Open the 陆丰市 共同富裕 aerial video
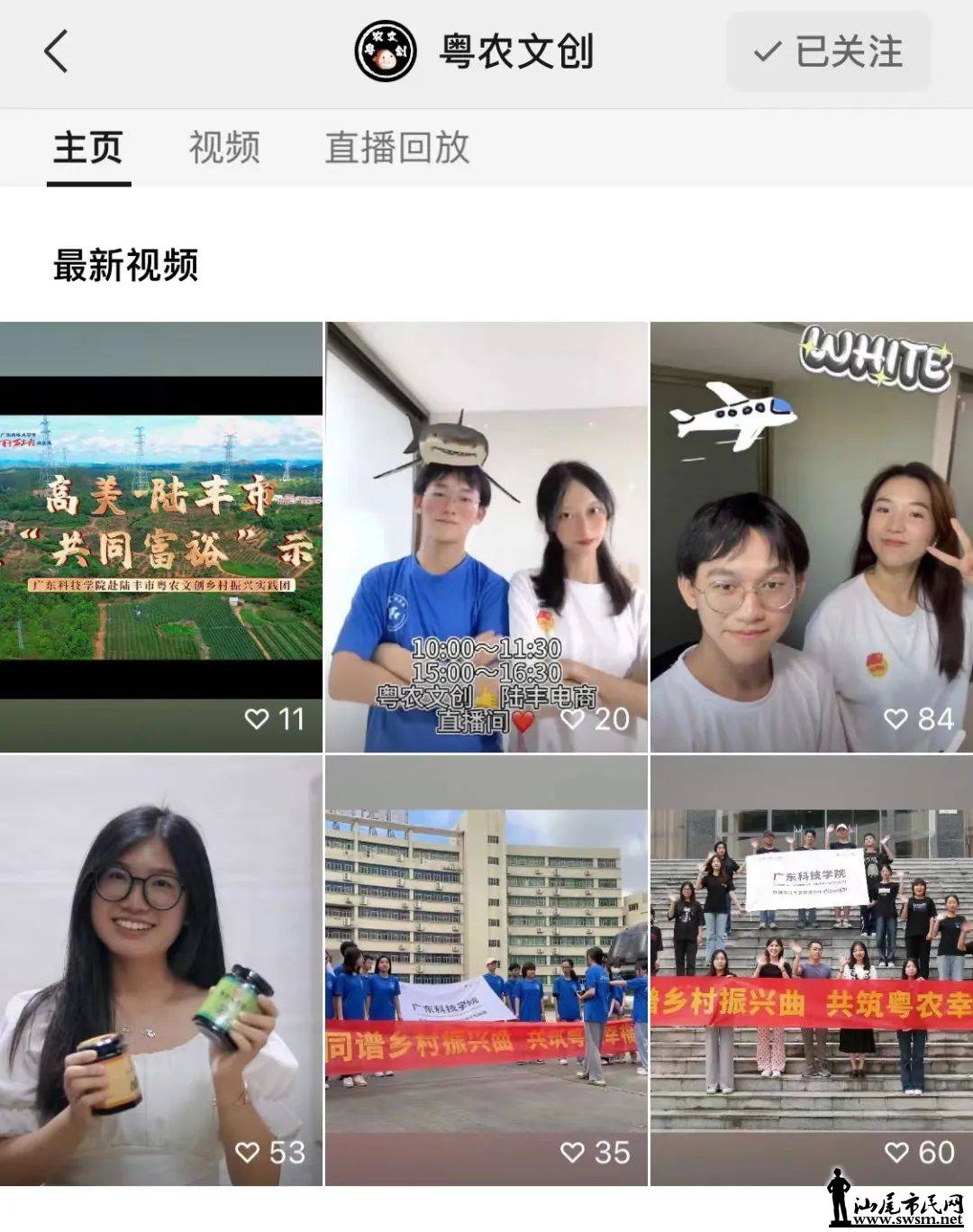 pos(160,536)
